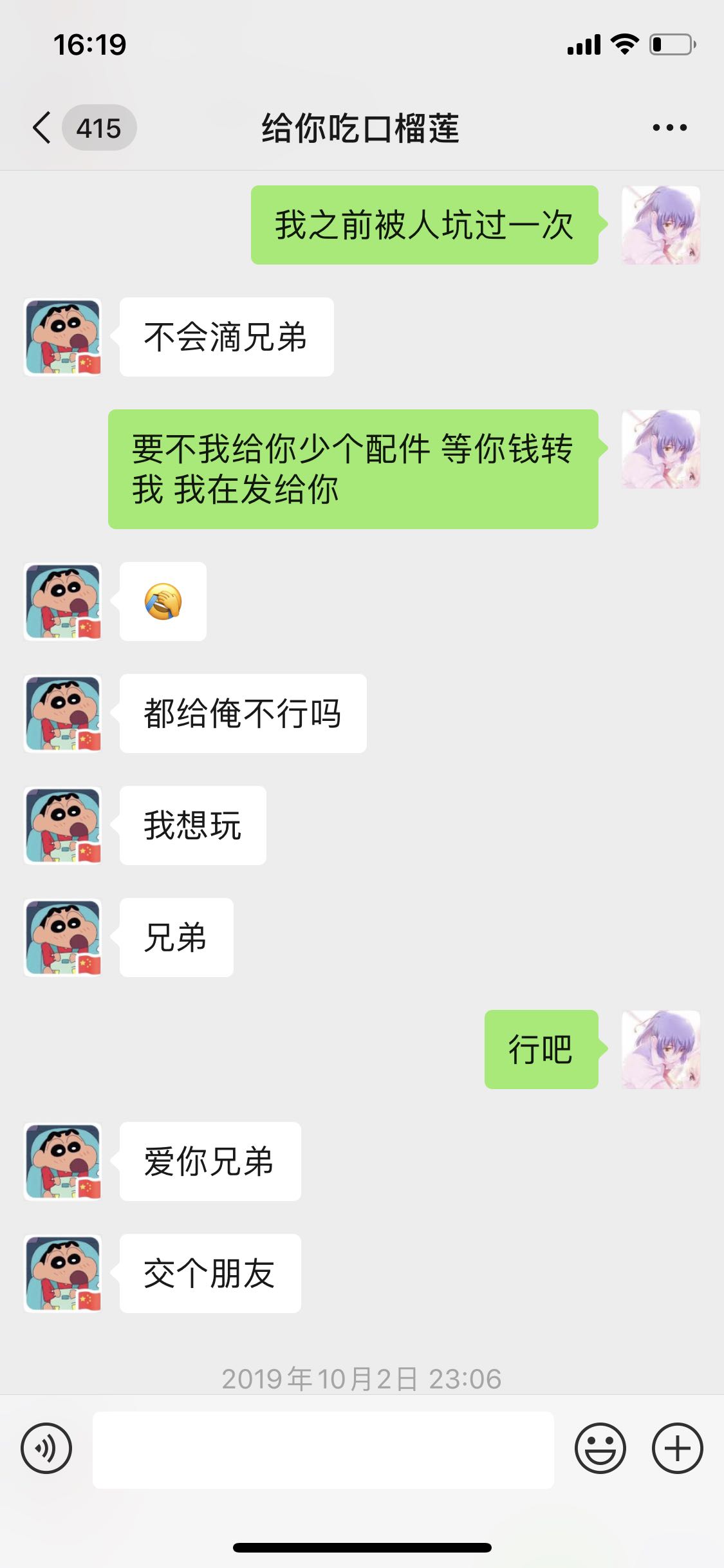
Task: Switch to voice message input
Action: pyautogui.click(x=46, y=1449)
